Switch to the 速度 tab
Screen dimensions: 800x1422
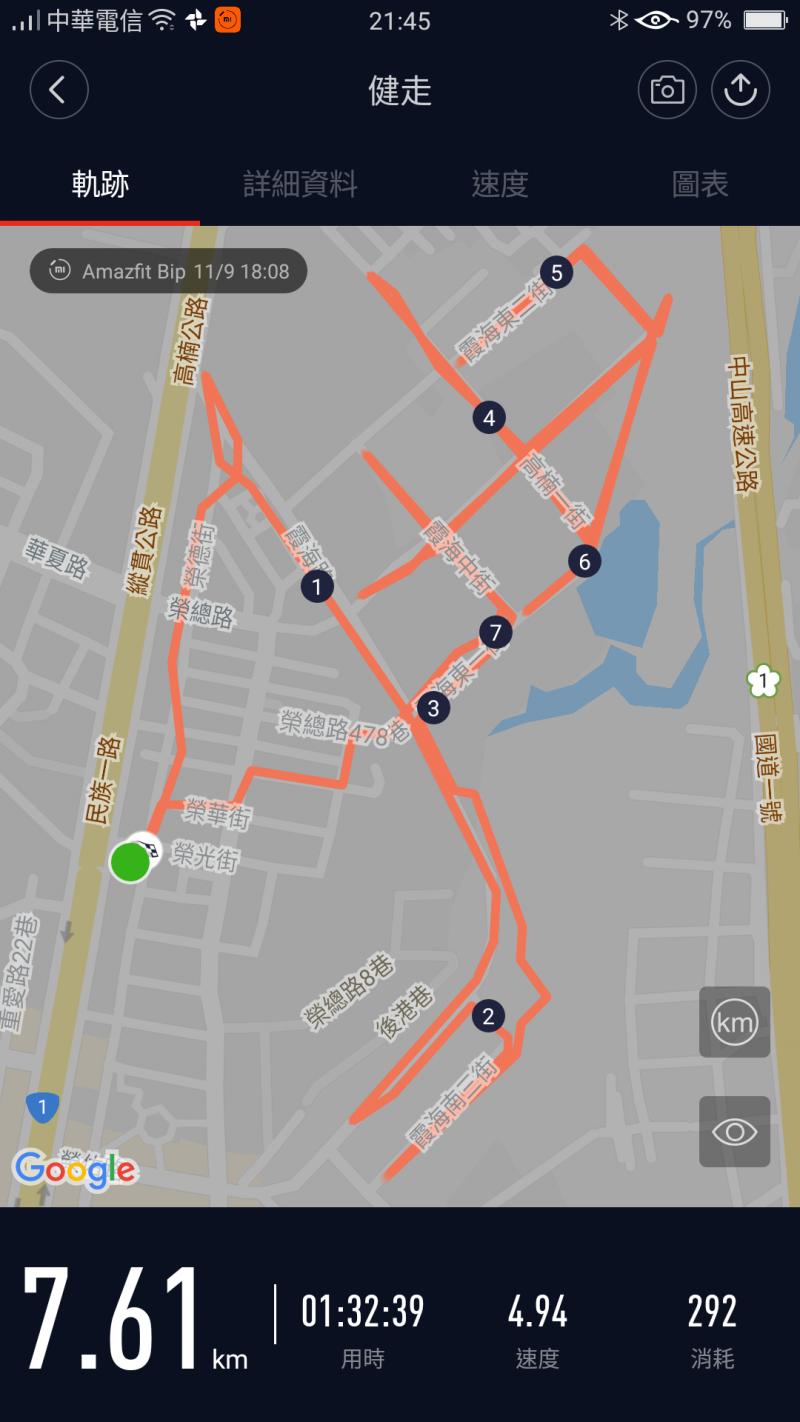500,184
